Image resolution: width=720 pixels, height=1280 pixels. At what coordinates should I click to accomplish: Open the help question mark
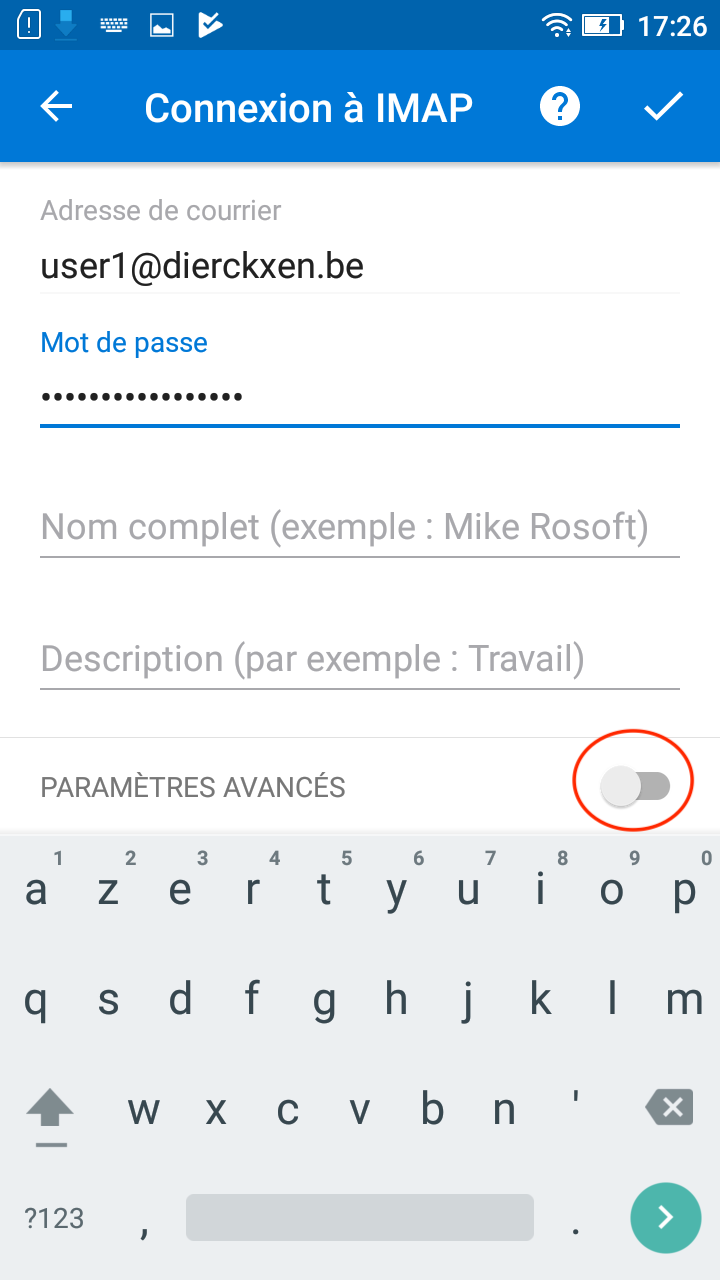click(x=560, y=106)
